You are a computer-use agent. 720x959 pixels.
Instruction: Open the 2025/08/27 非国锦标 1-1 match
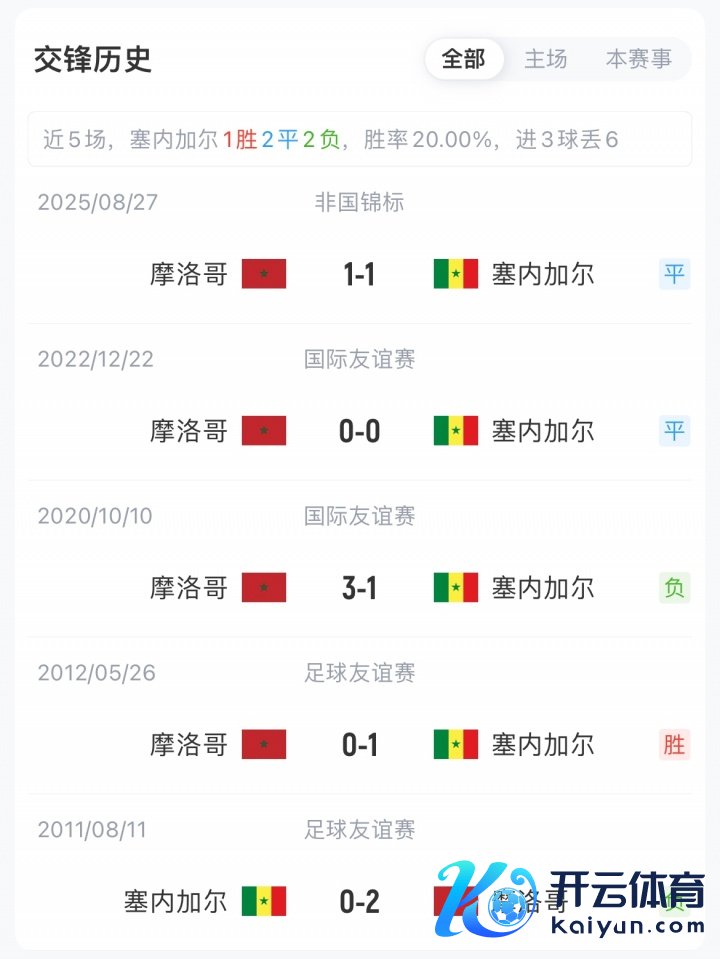point(359,274)
